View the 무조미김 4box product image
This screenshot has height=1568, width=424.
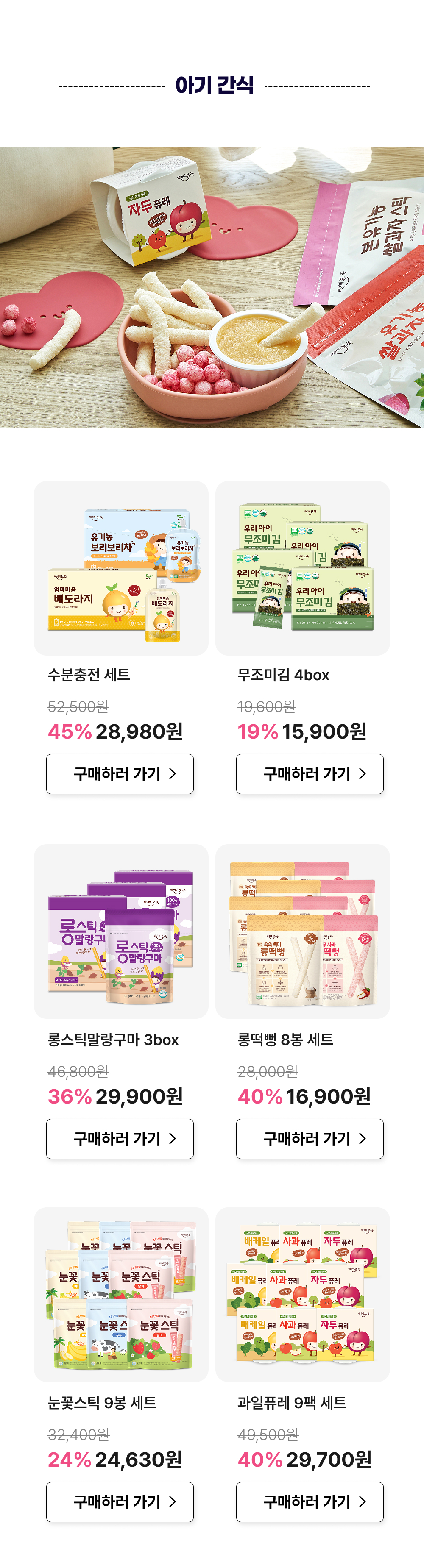coord(303,569)
